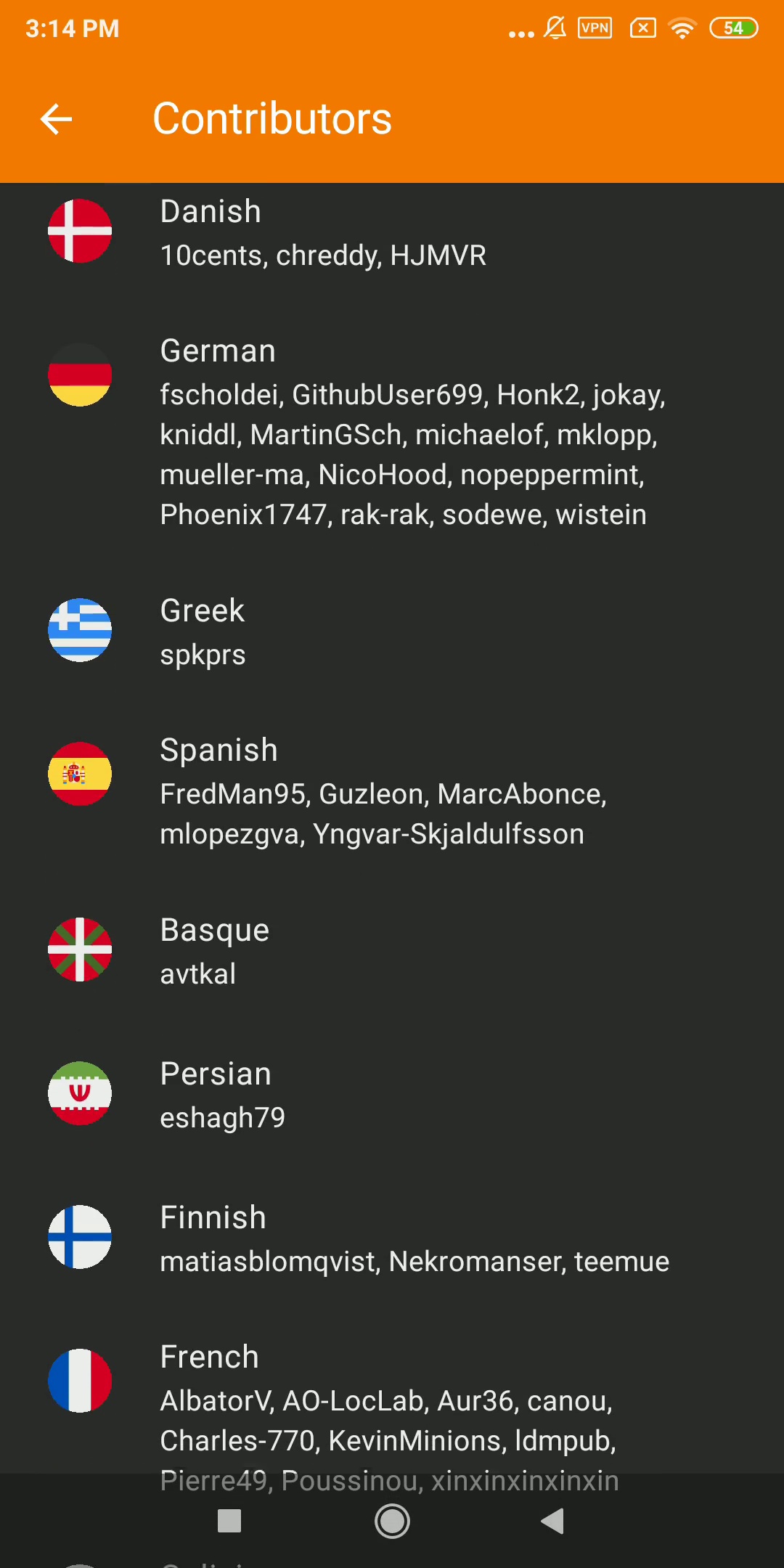Go back from the Contributors screen

(x=57, y=119)
